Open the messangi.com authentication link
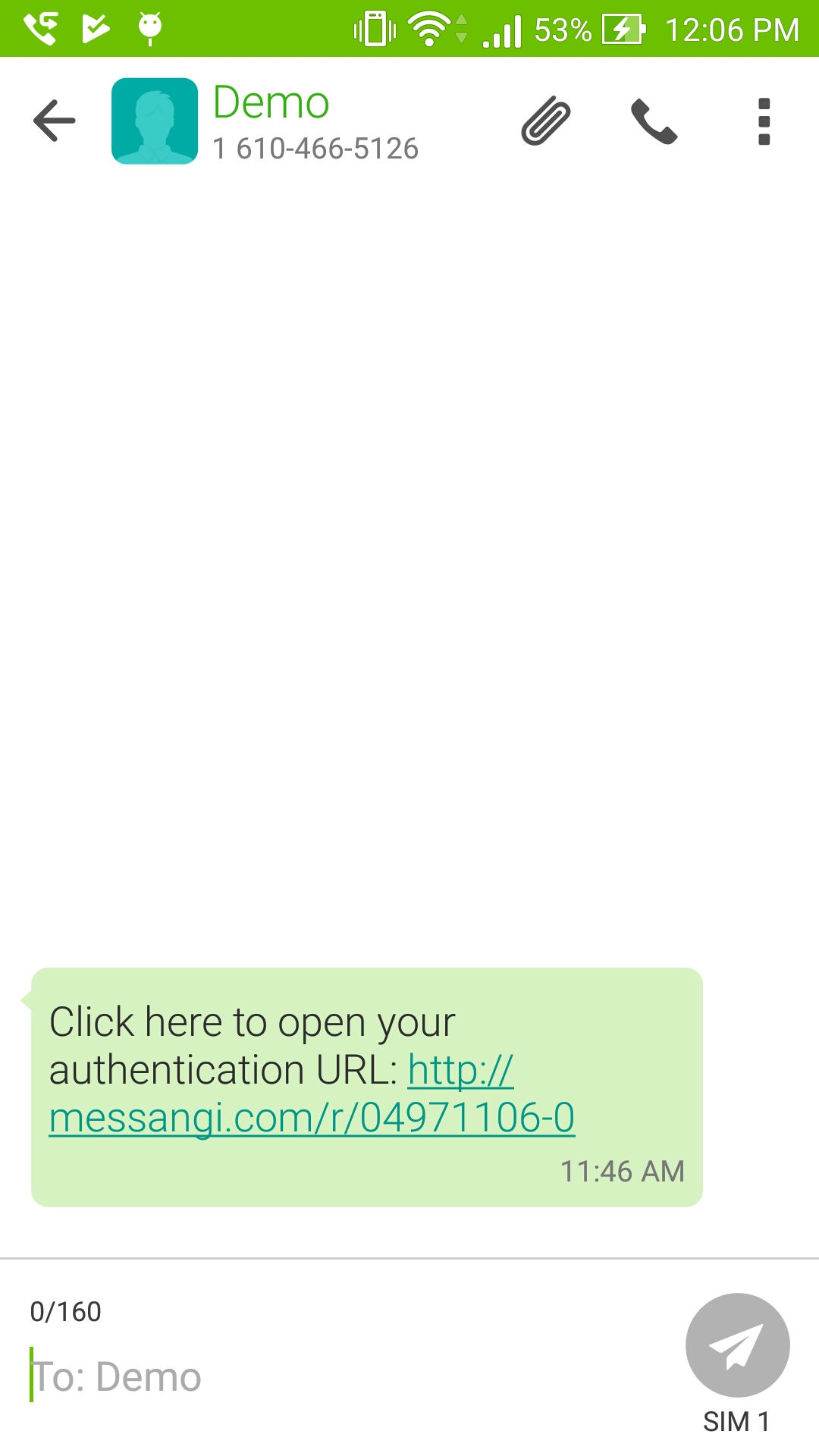This screenshot has height=1456, width=819. (312, 1117)
